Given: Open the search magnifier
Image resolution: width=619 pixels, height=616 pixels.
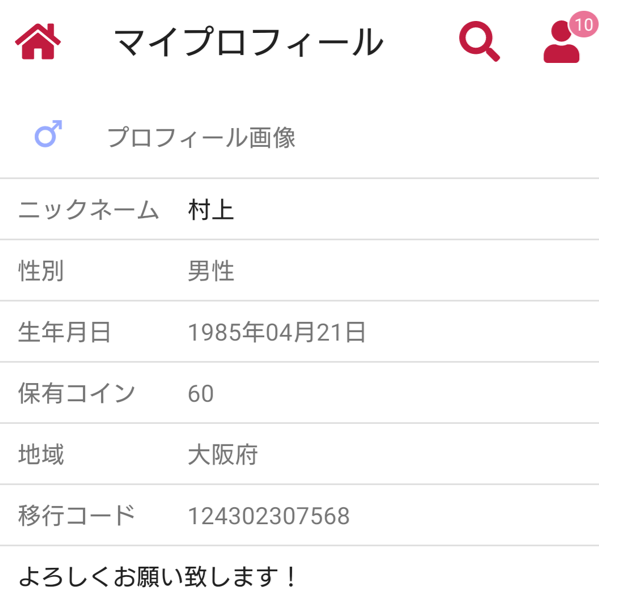Looking at the screenshot, I should [478, 42].
